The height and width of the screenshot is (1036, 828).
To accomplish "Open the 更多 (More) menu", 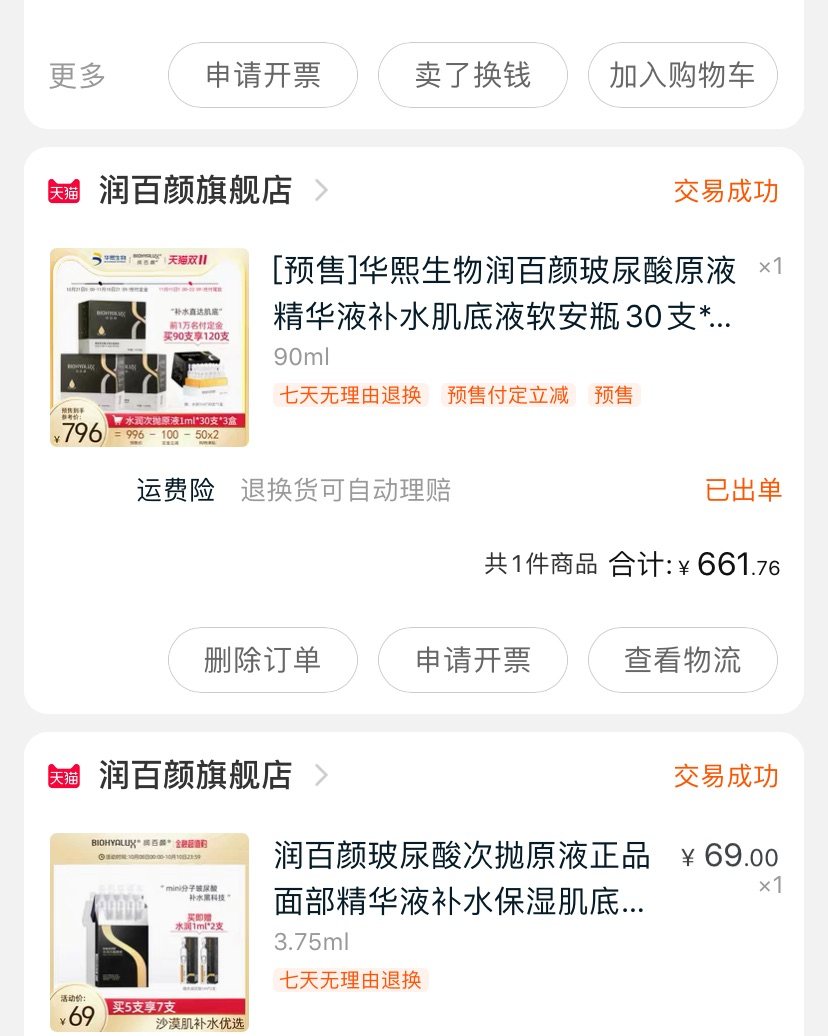I will [76, 75].
